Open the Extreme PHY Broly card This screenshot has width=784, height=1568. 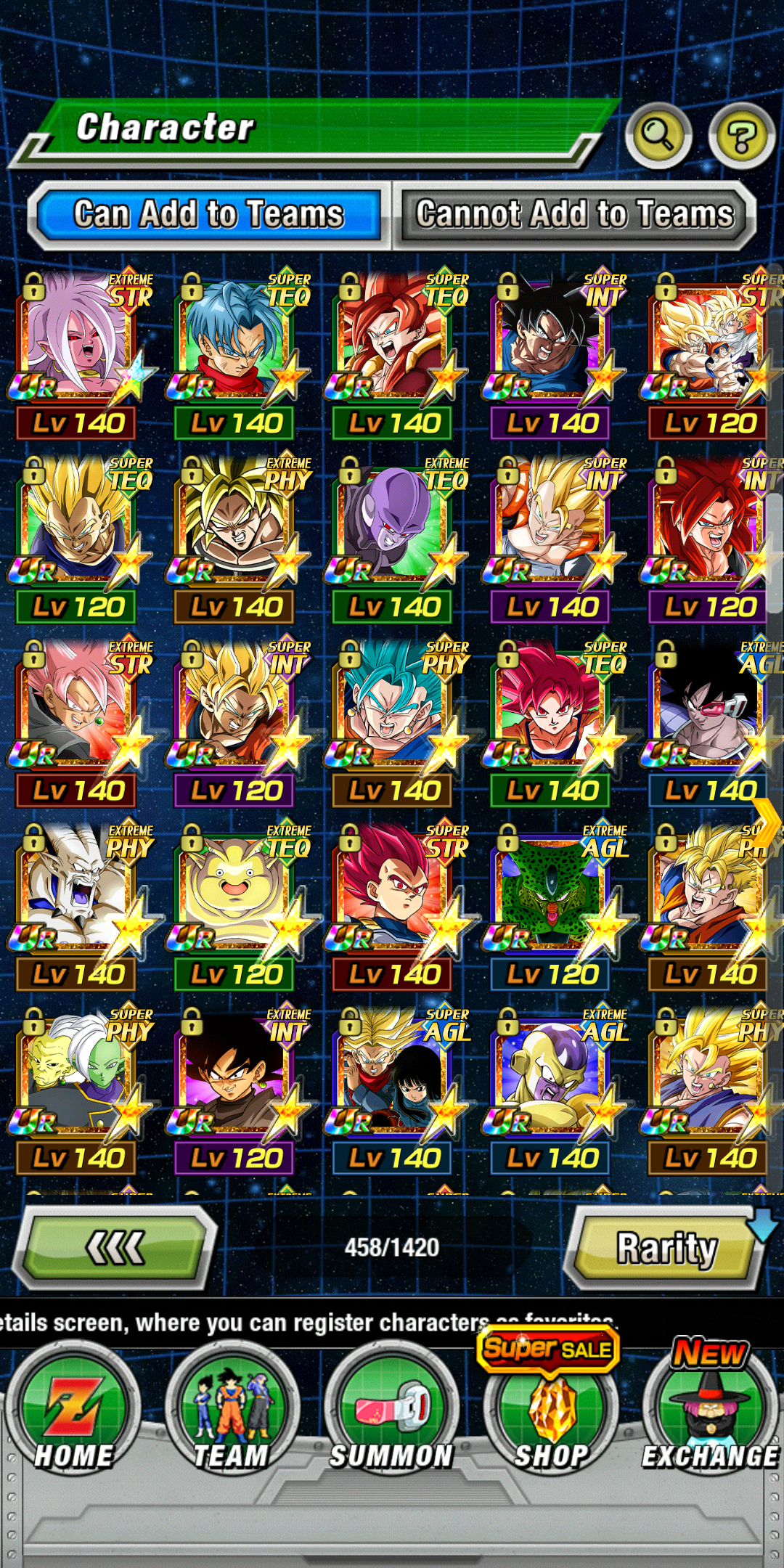[x=237, y=539]
